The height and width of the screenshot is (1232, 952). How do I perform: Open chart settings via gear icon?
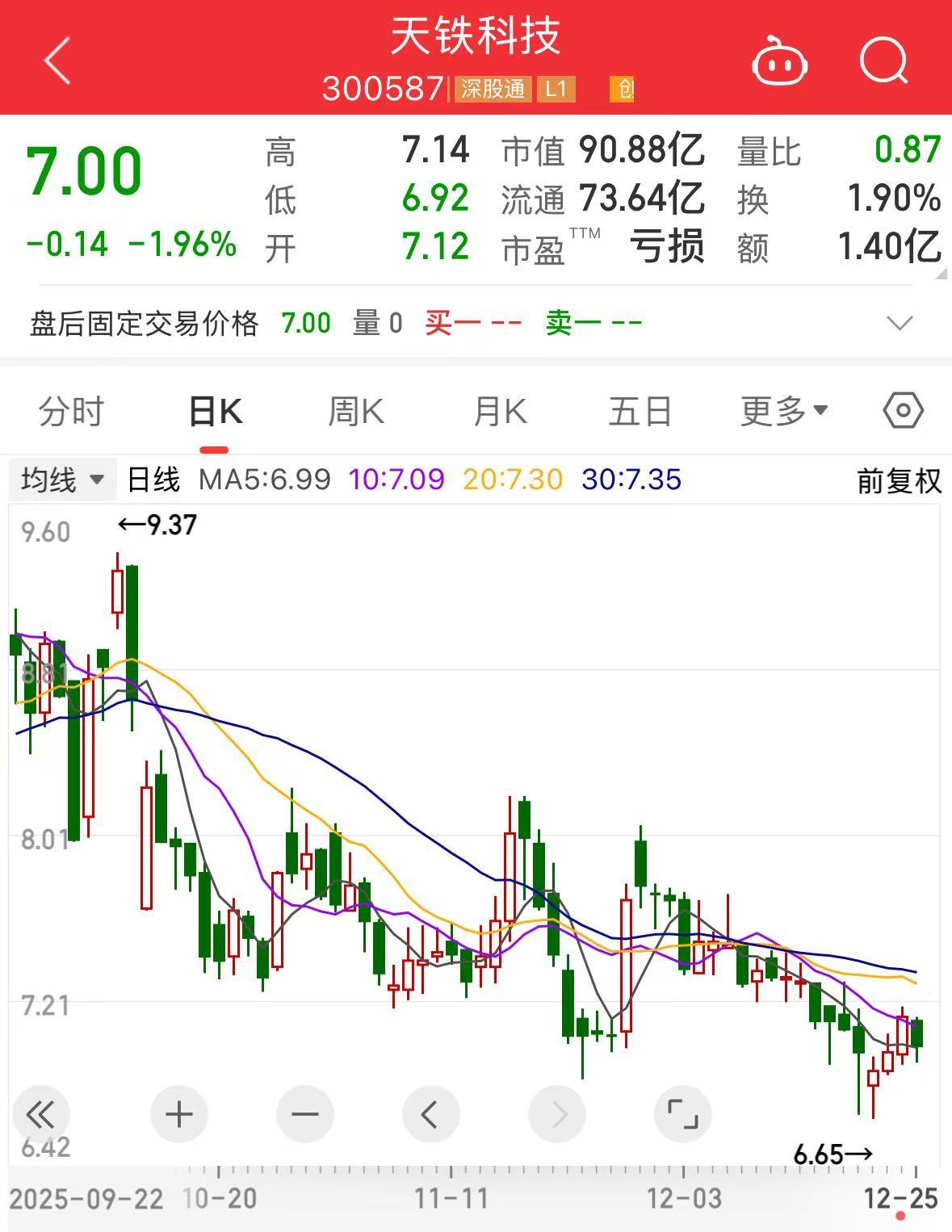[x=904, y=410]
